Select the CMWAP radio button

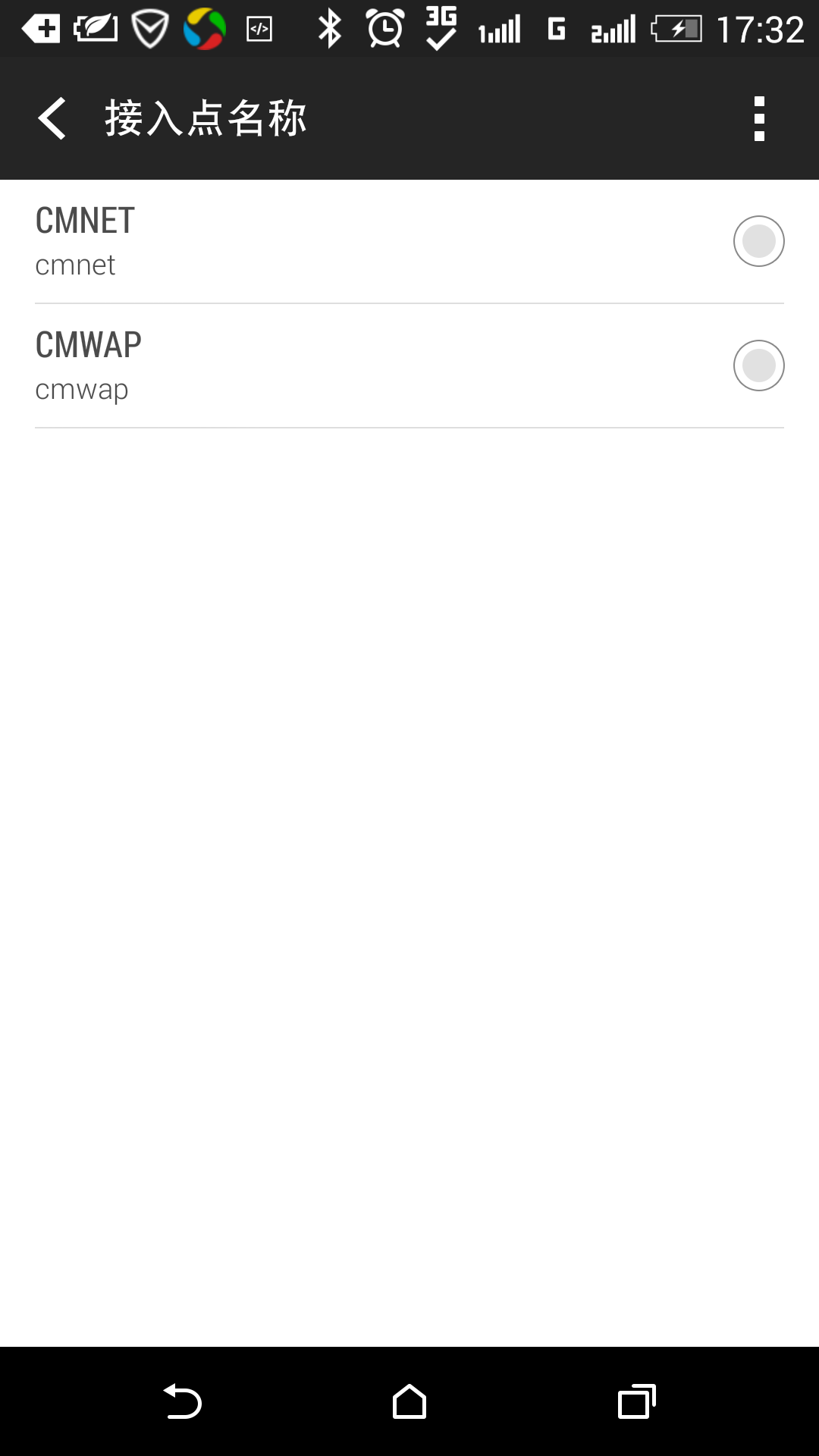(x=758, y=366)
